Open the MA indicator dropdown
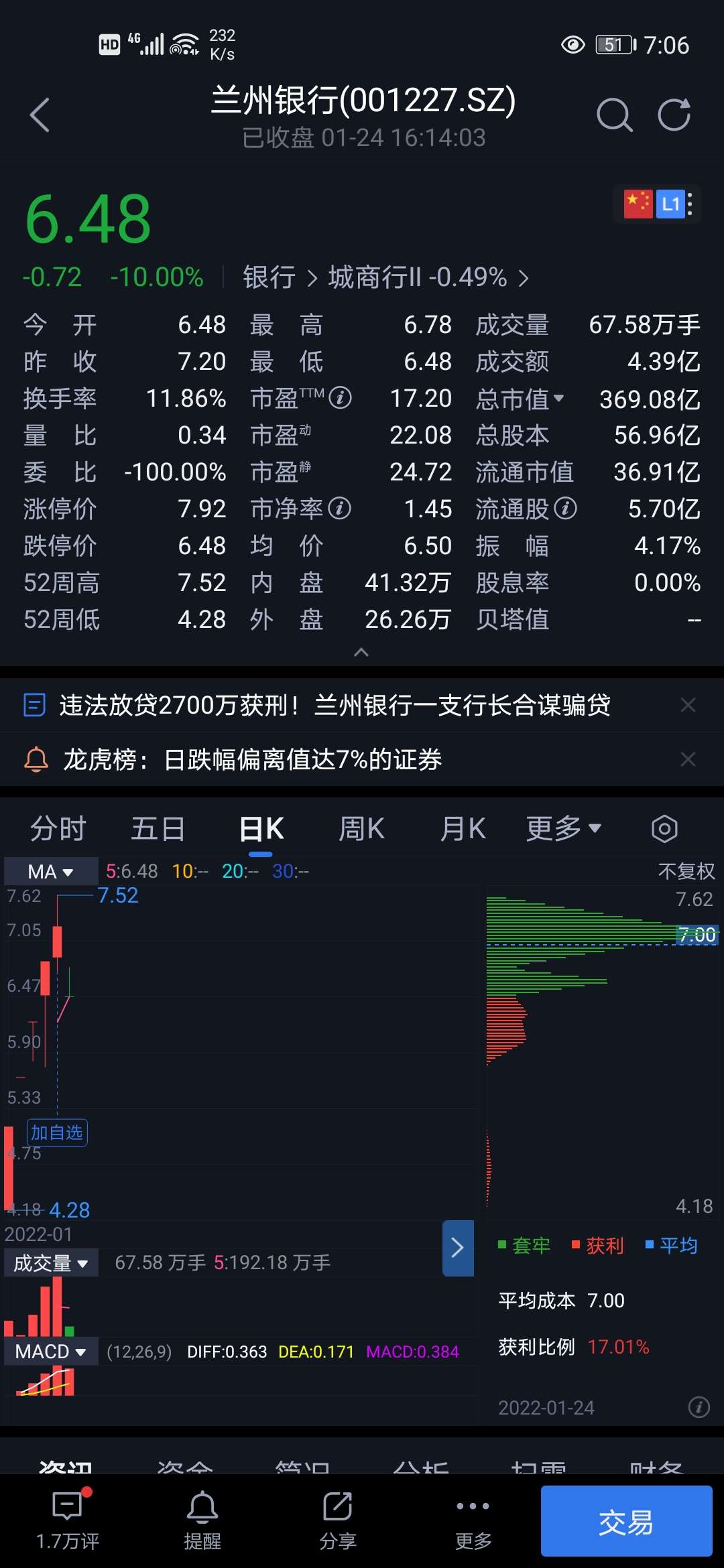Viewport: 724px width, 1568px height. point(50,870)
